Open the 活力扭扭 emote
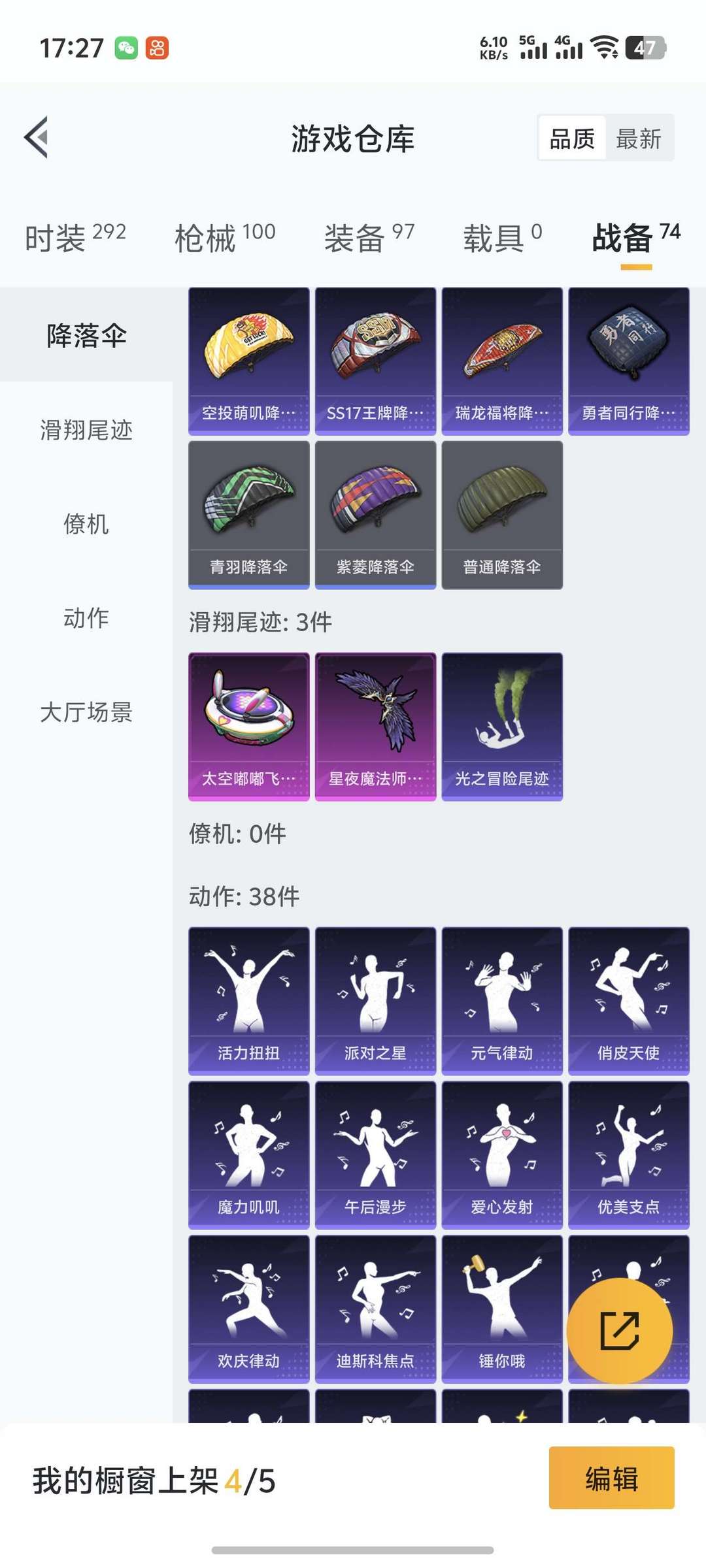Screen dimensions: 706x1568 (x=249, y=1001)
